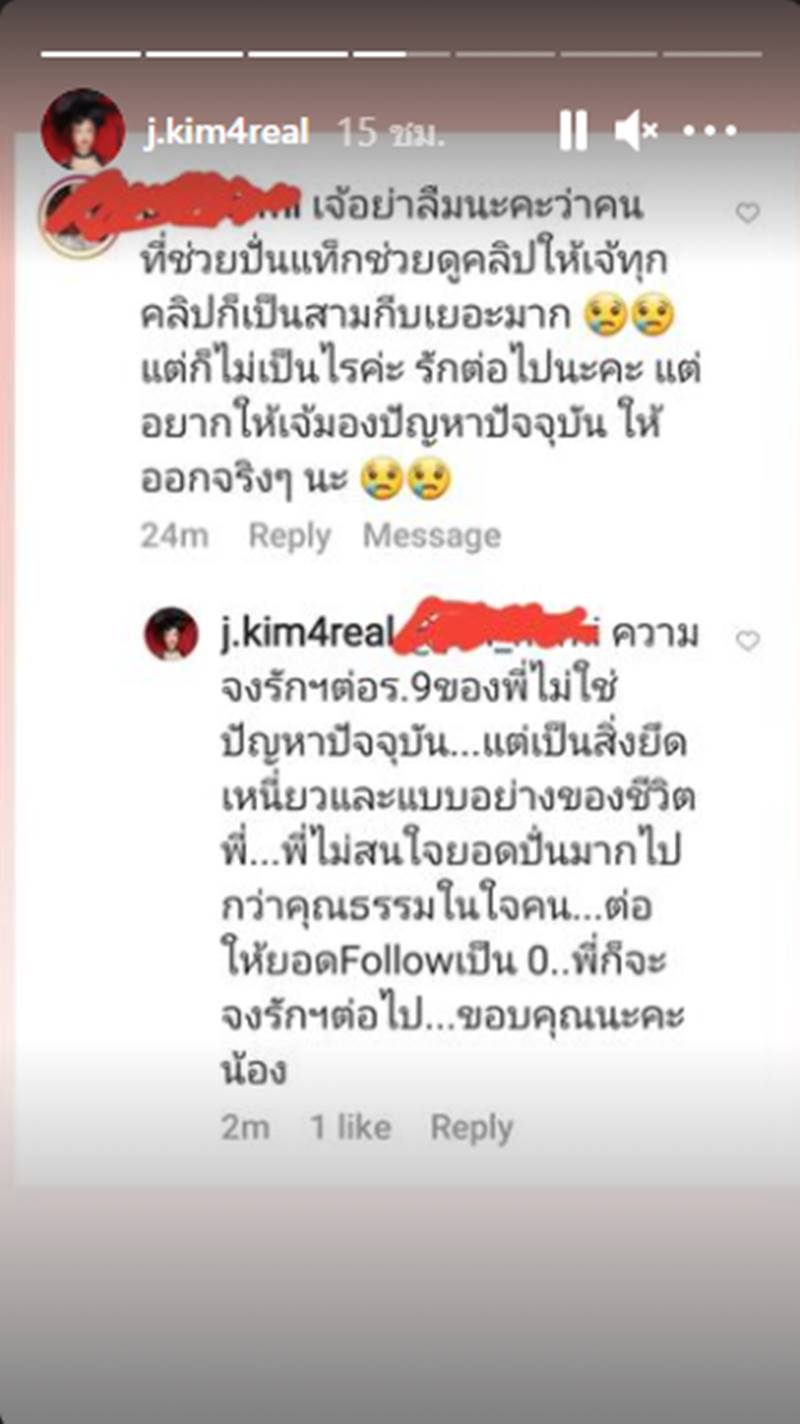Open the first comment's Reply action
The width and height of the screenshot is (800, 1424).
[x=290, y=536]
